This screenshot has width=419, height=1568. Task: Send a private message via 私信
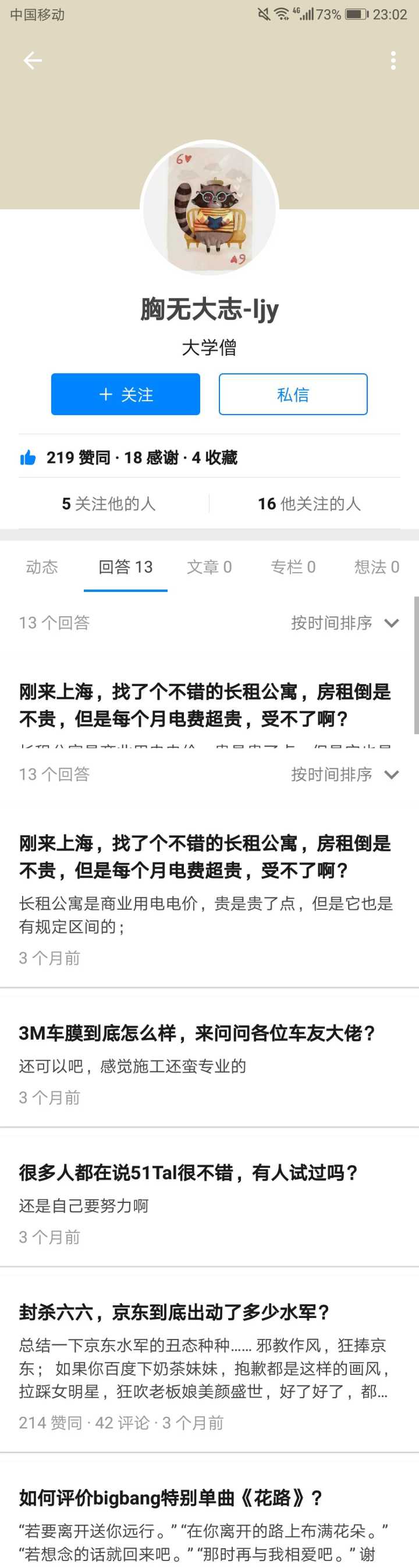pyautogui.click(x=293, y=394)
